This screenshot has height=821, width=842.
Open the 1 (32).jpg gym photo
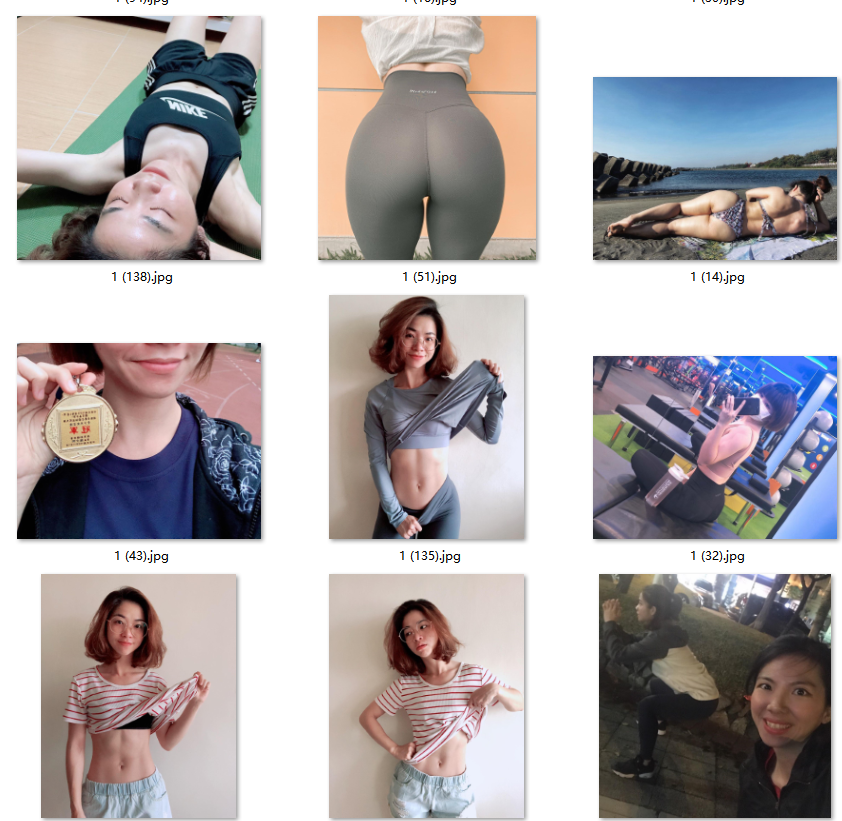(714, 447)
